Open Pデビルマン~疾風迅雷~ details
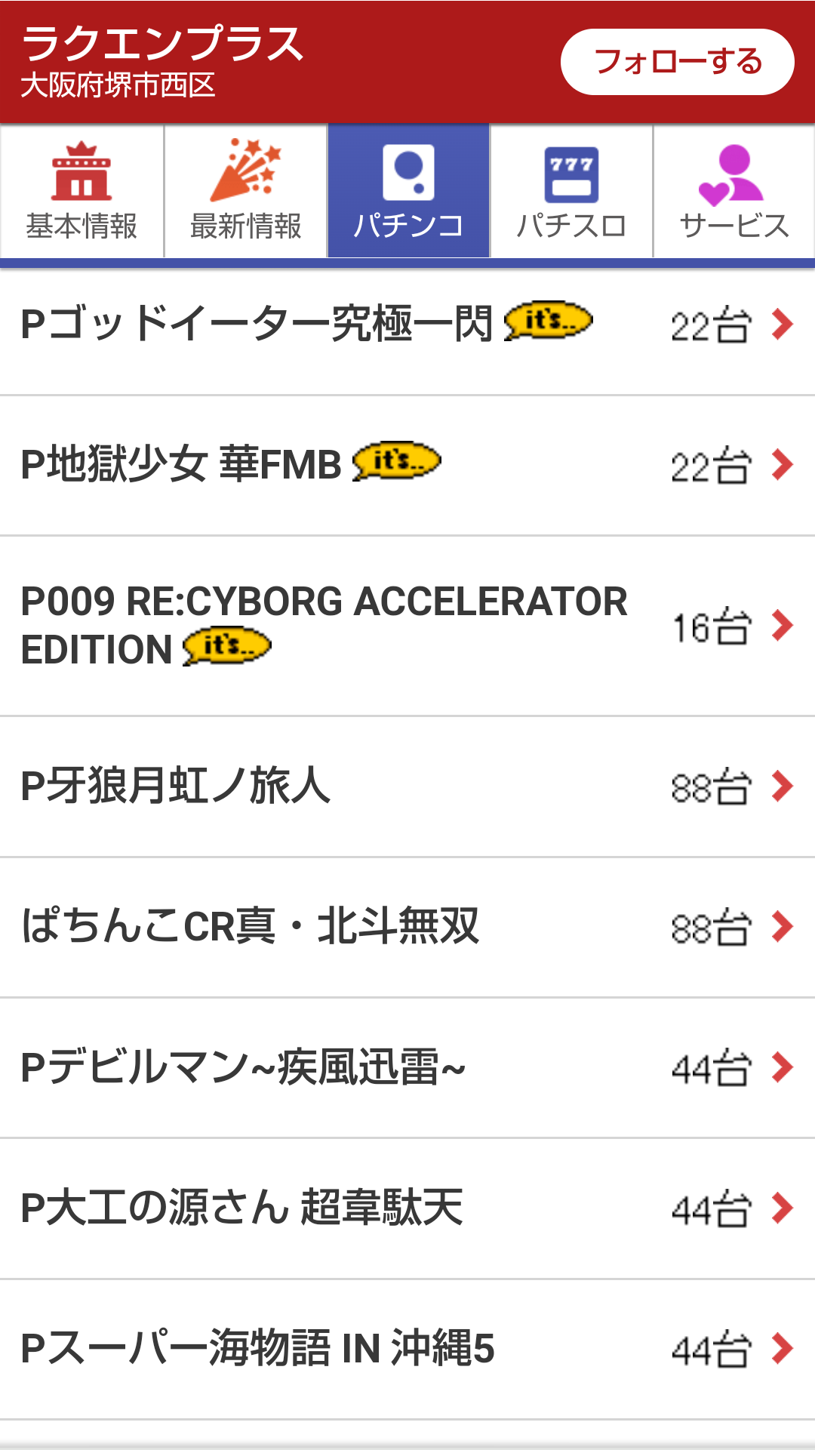This screenshot has width=815, height=1456. coord(407,1068)
